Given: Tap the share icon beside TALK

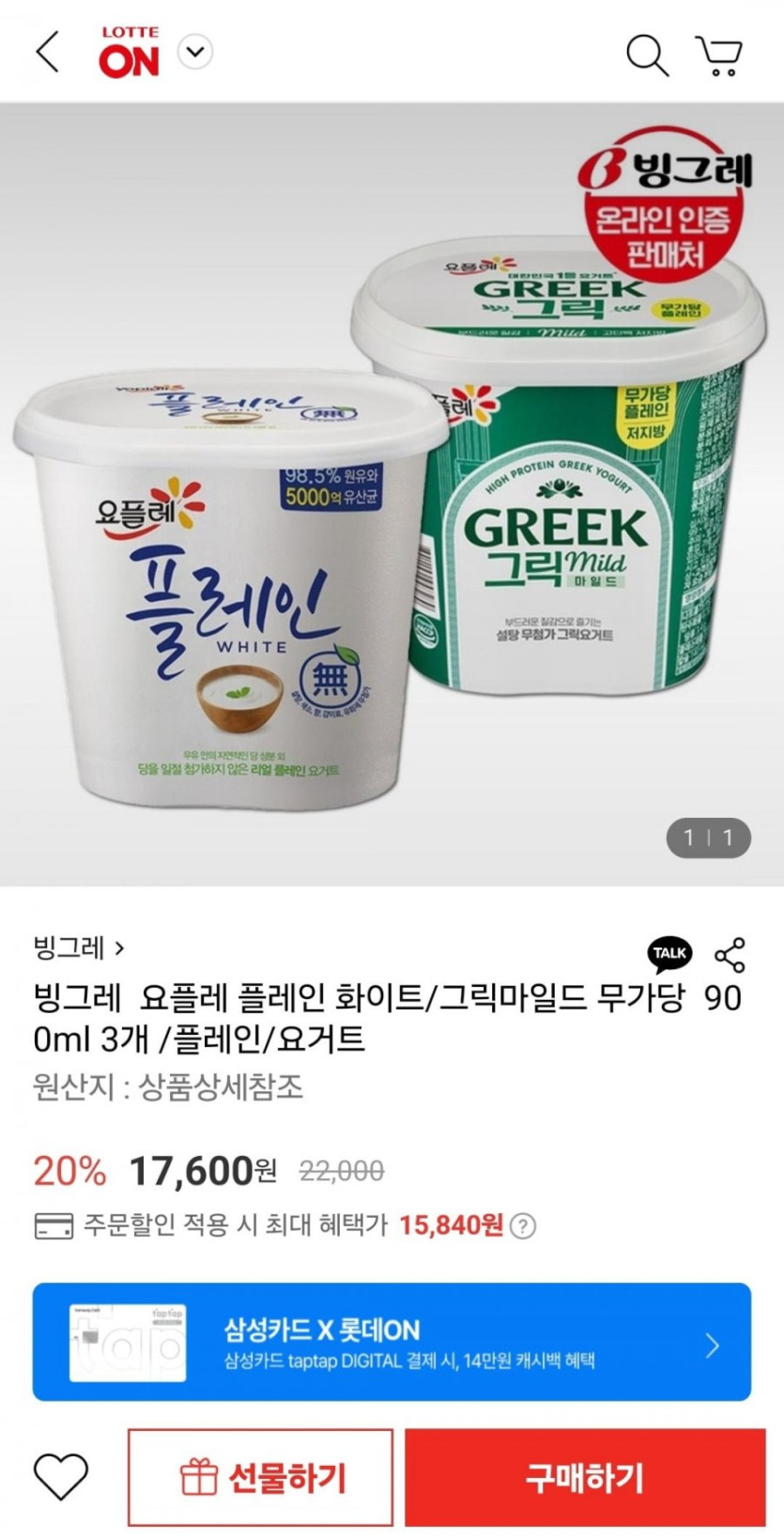Looking at the screenshot, I should coord(730,955).
